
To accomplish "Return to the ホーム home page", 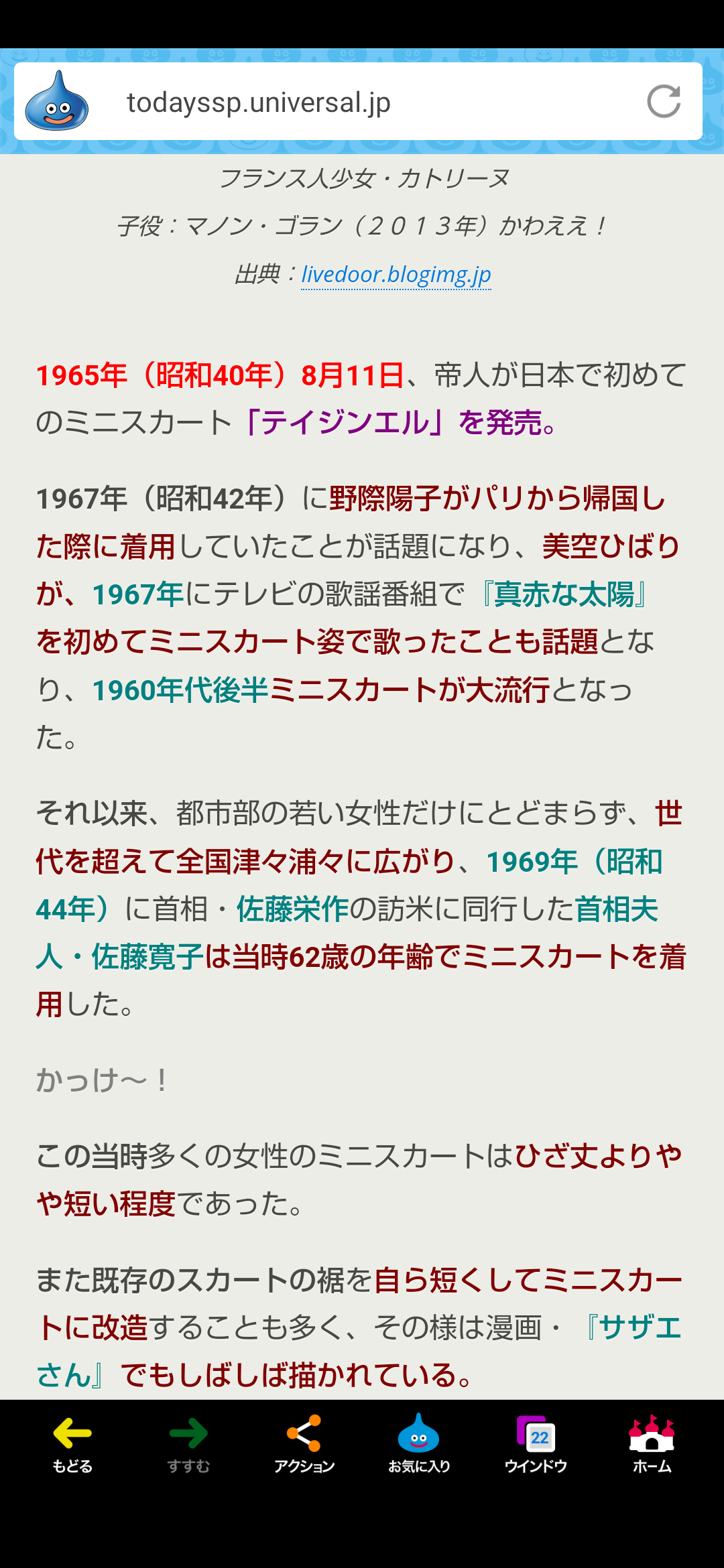I will coord(652,1444).
